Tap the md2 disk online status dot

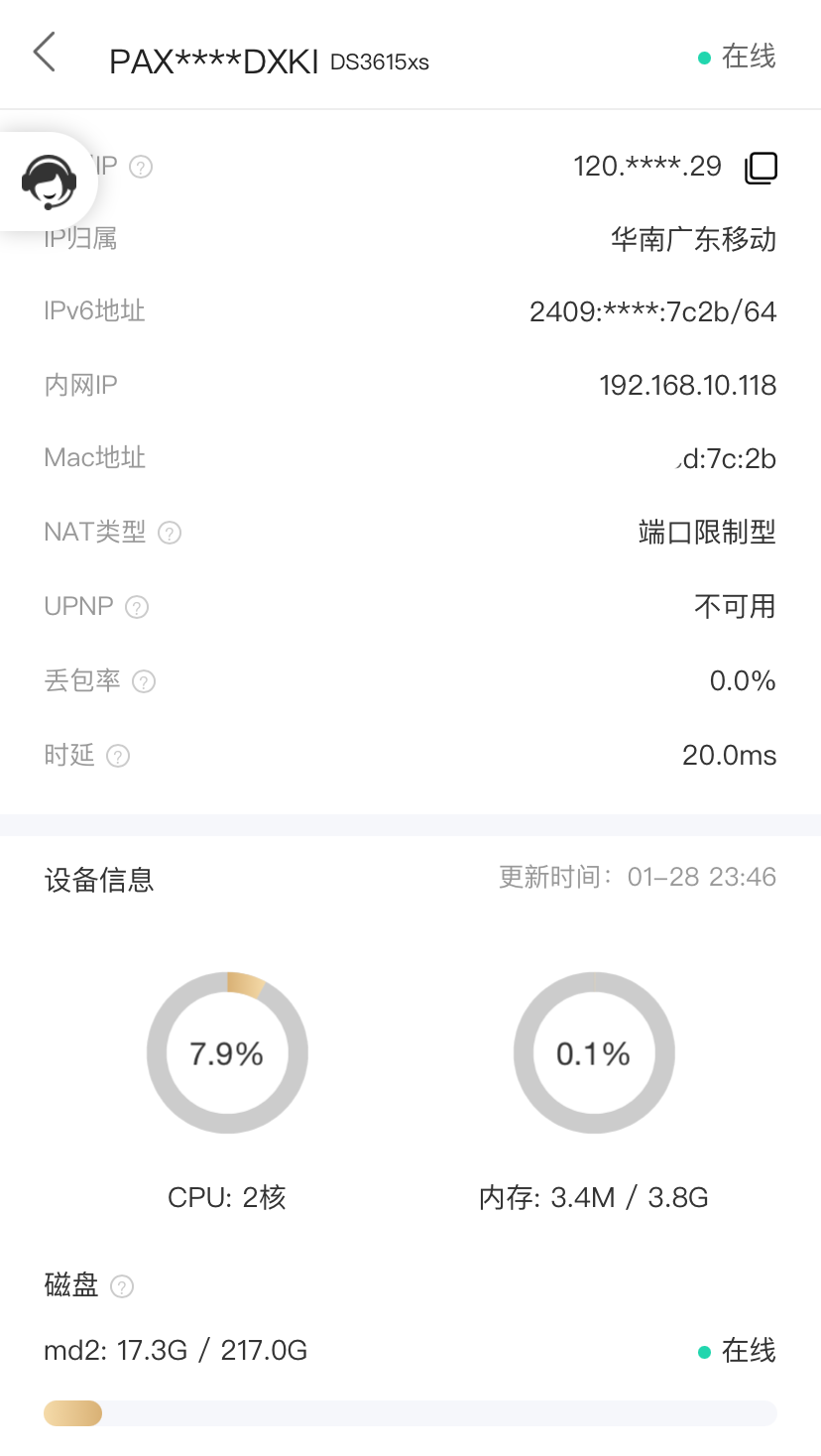[704, 1351]
